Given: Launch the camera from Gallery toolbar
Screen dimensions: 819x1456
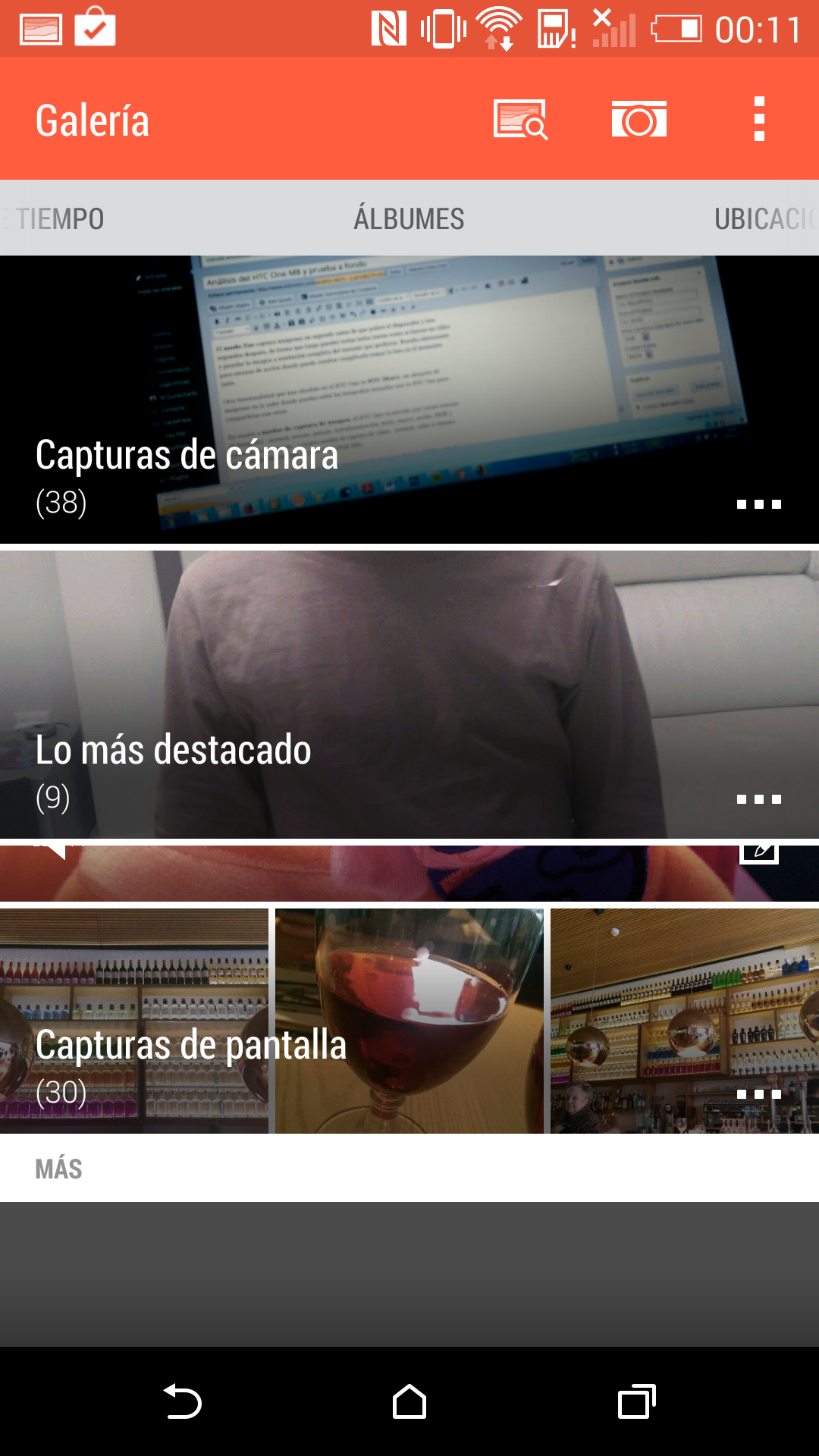Looking at the screenshot, I should pos(639,120).
